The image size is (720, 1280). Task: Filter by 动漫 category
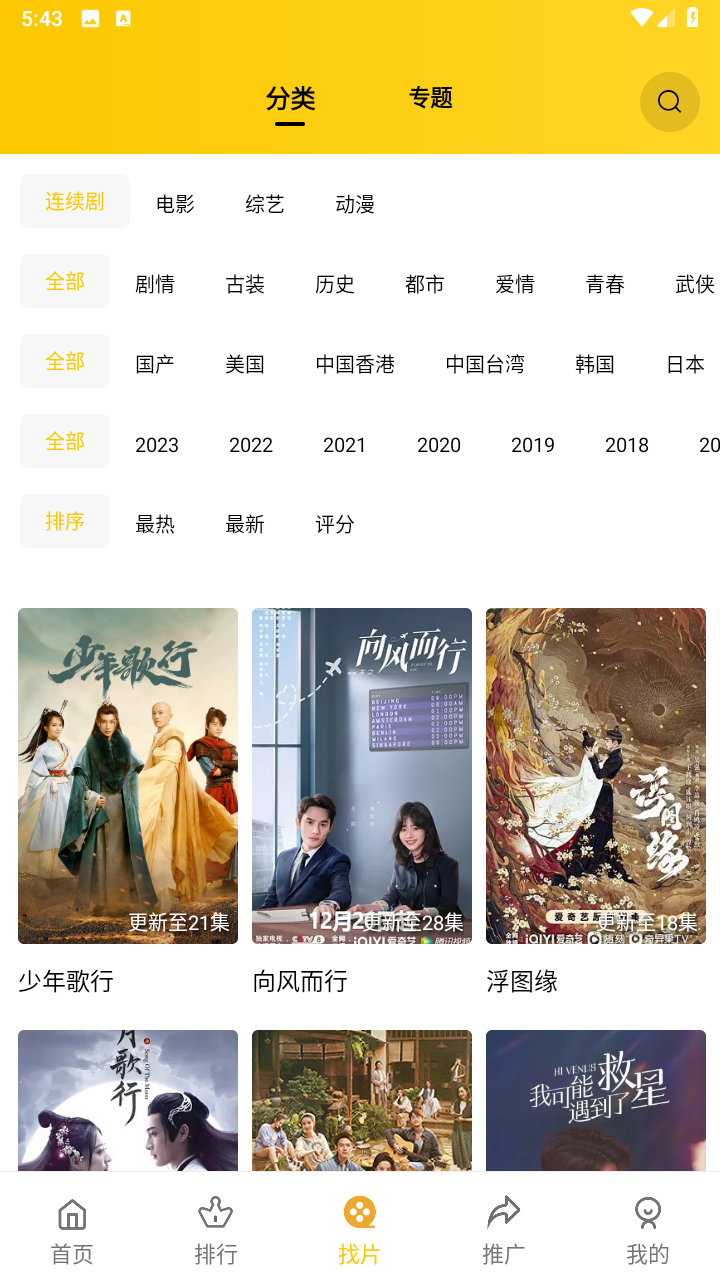point(355,204)
